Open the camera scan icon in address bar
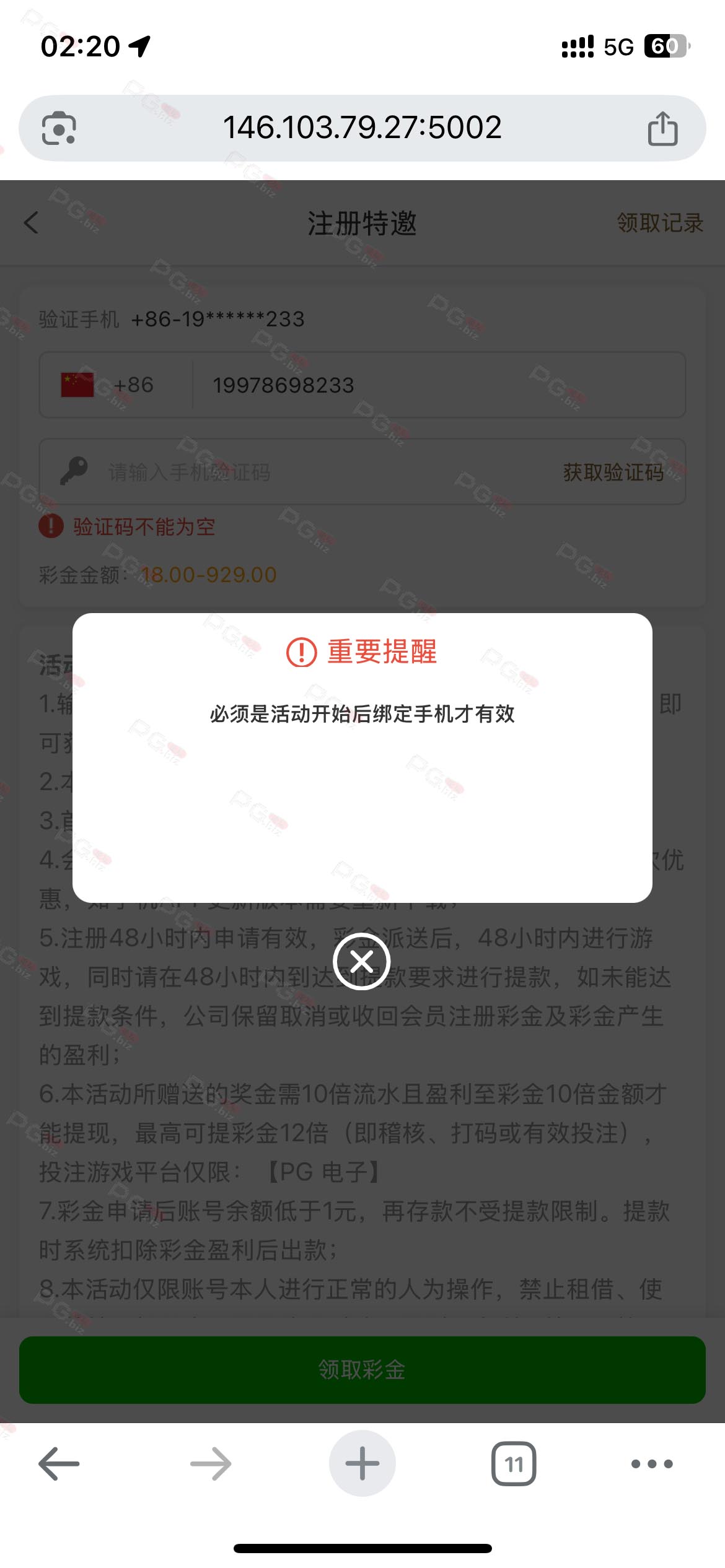This screenshot has width=725, height=1568. point(59,128)
